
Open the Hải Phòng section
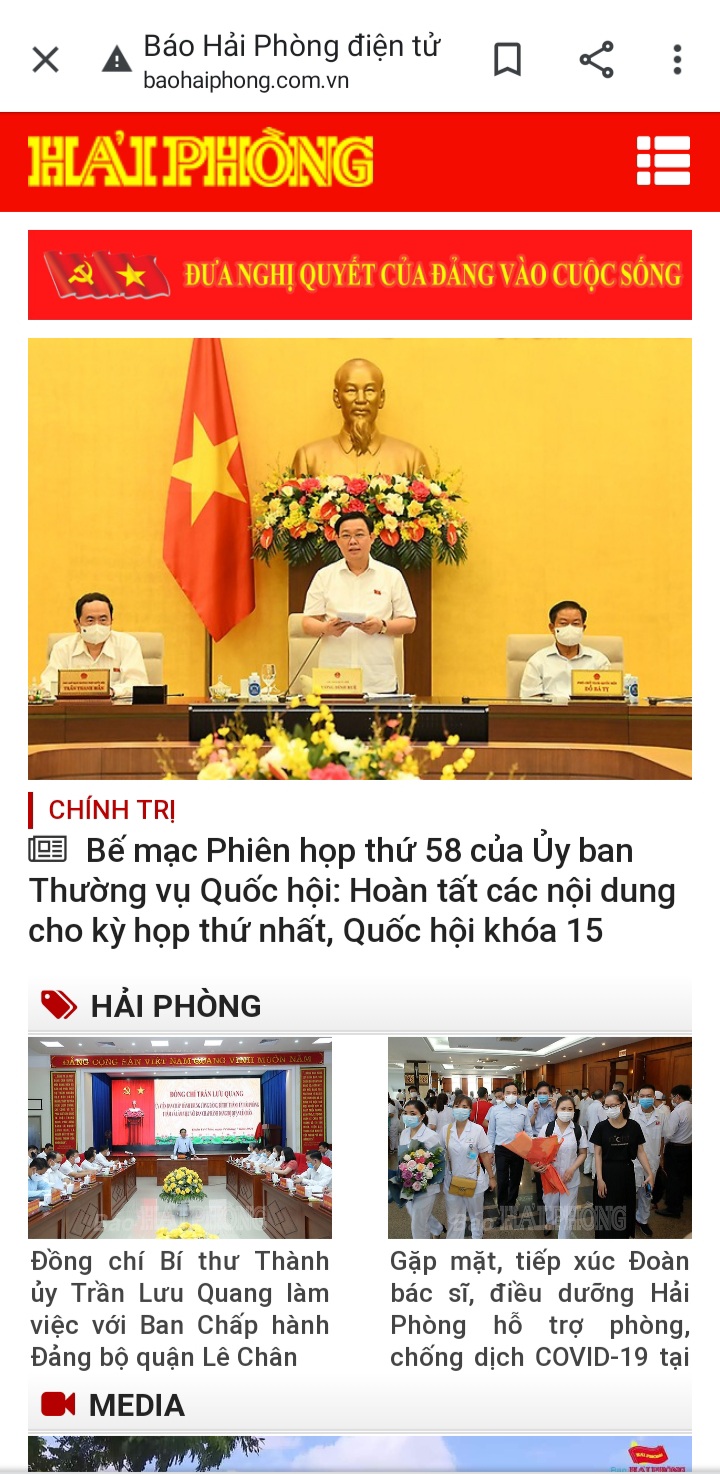click(x=176, y=1006)
